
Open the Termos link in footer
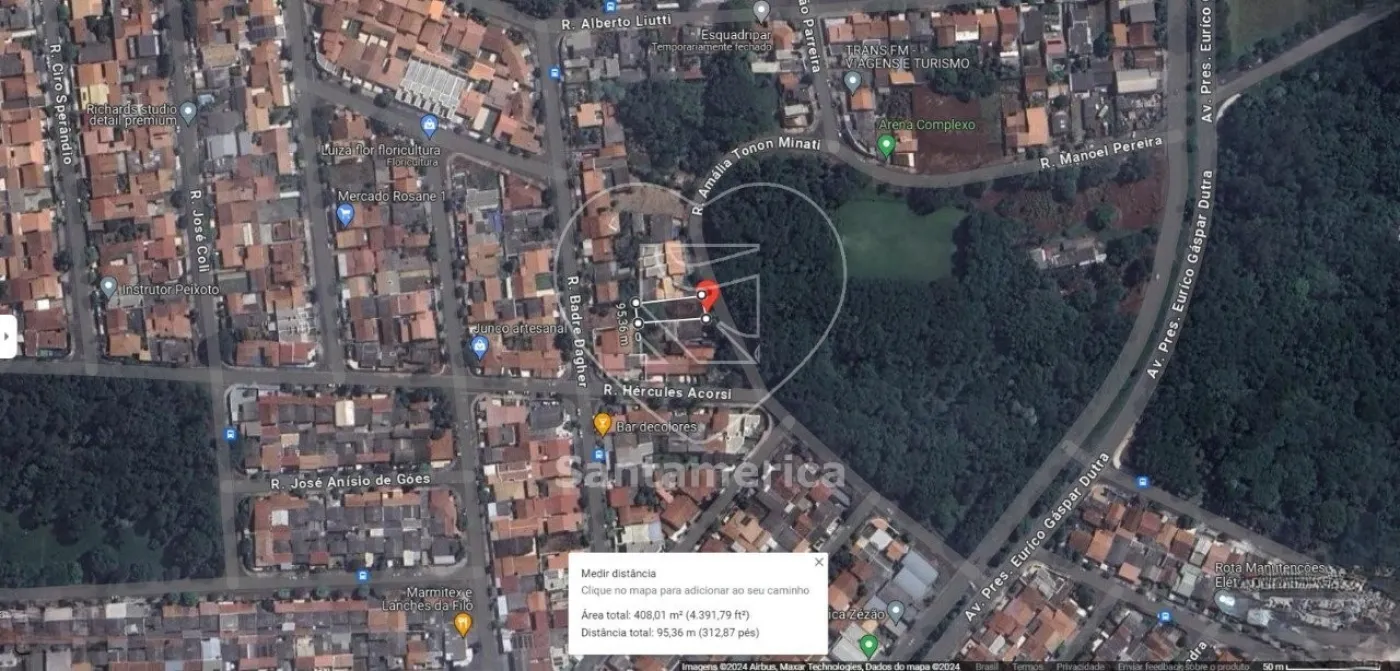[x=1027, y=666]
